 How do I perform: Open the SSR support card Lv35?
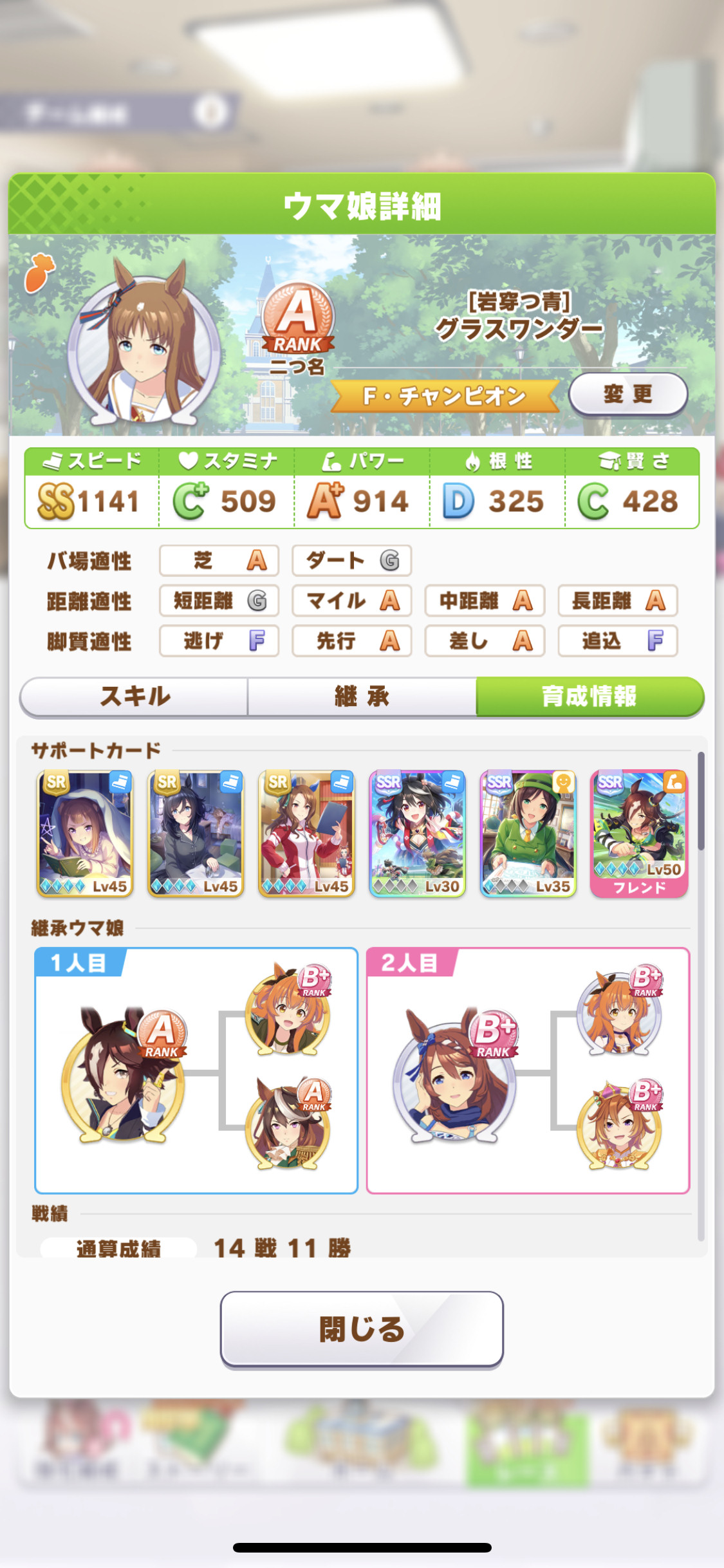[x=528, y=834]
